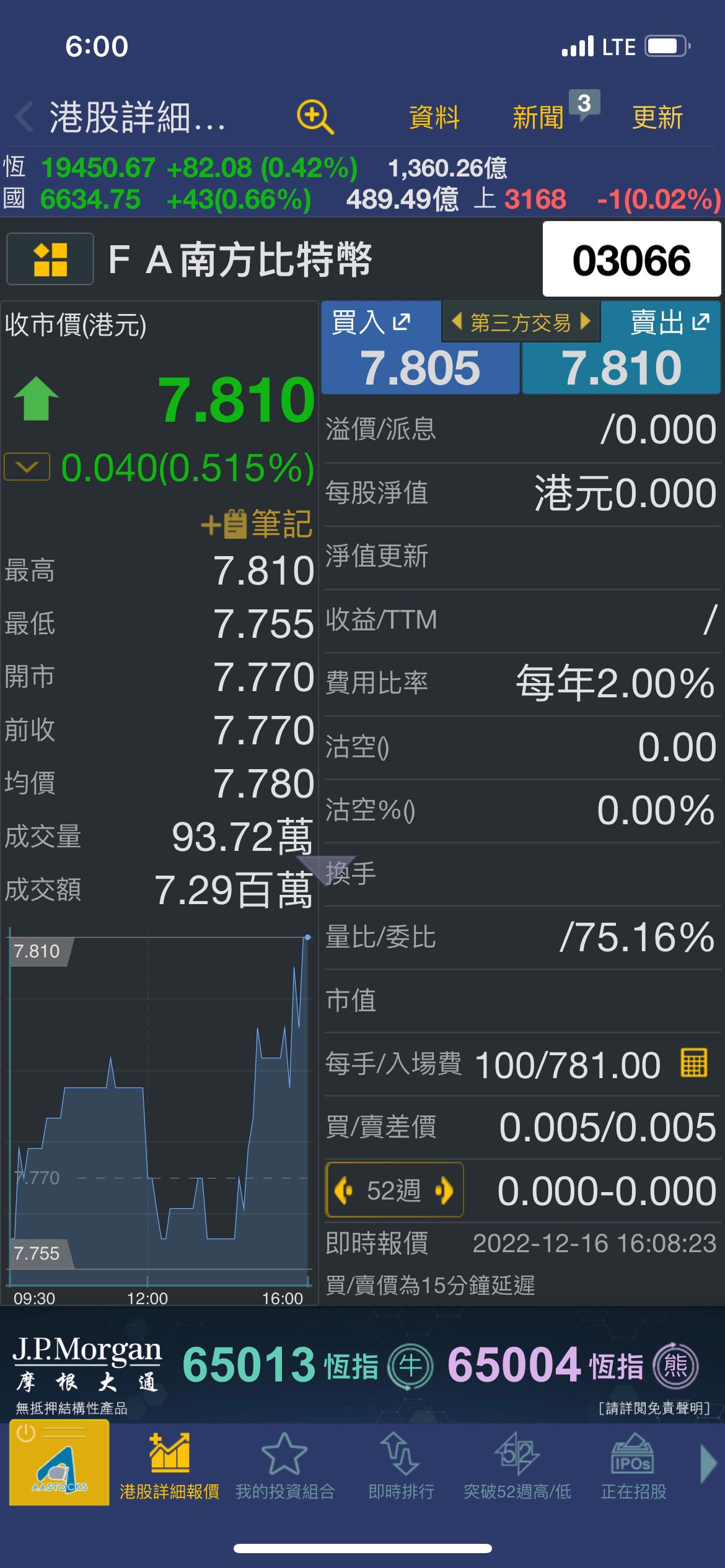Tap the stock code field 03066

click(x=631, y=259)
